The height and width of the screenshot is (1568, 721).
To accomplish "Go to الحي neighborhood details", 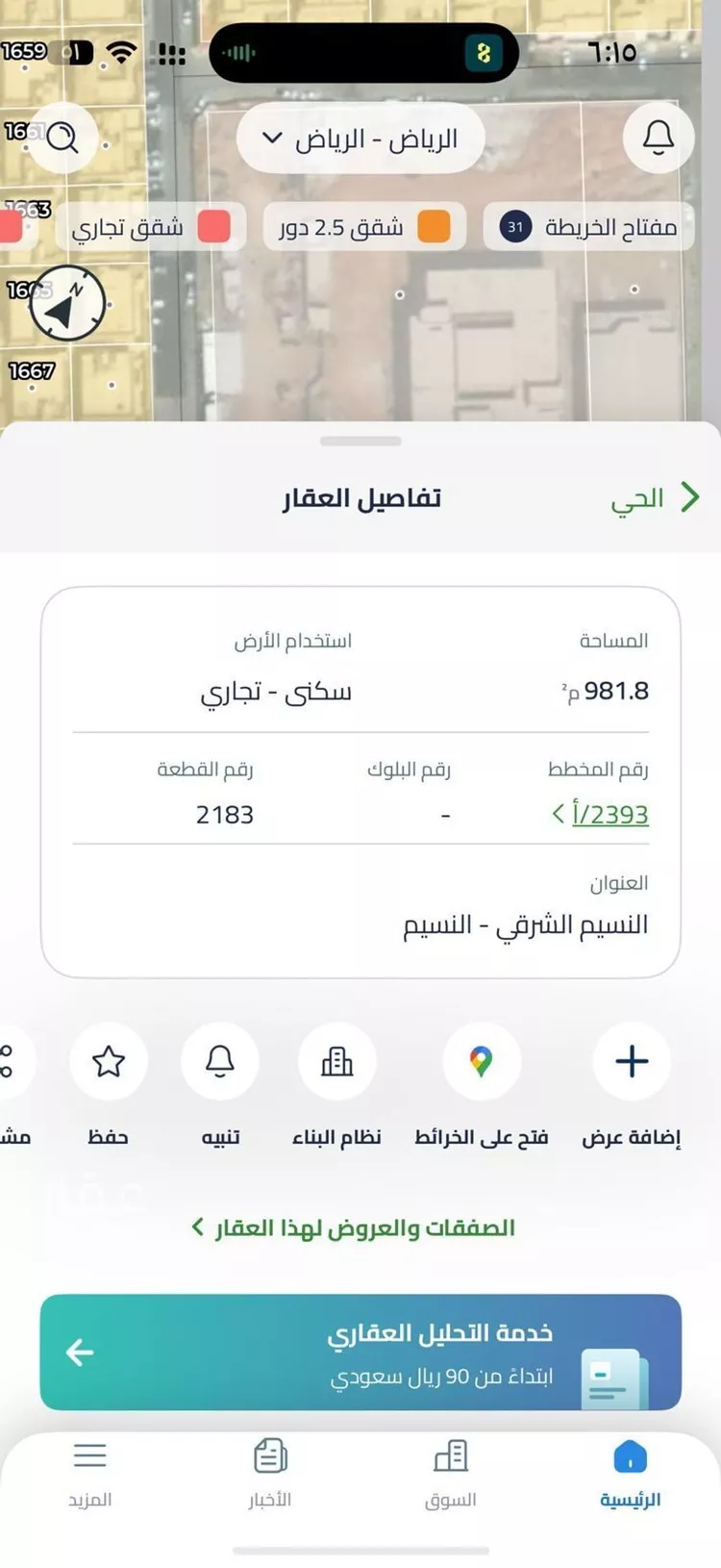I will [654, 498].
